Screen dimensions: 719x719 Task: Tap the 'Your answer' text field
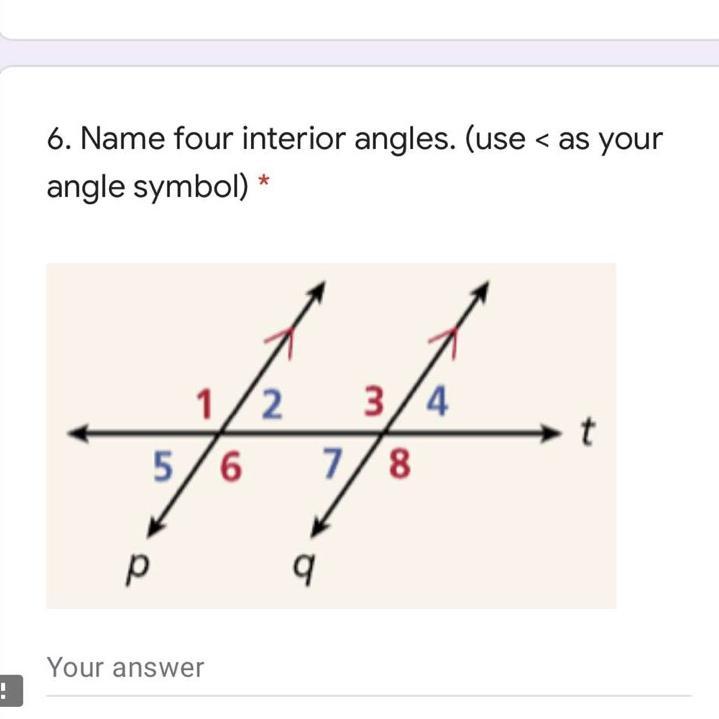[x=368, y=669]
